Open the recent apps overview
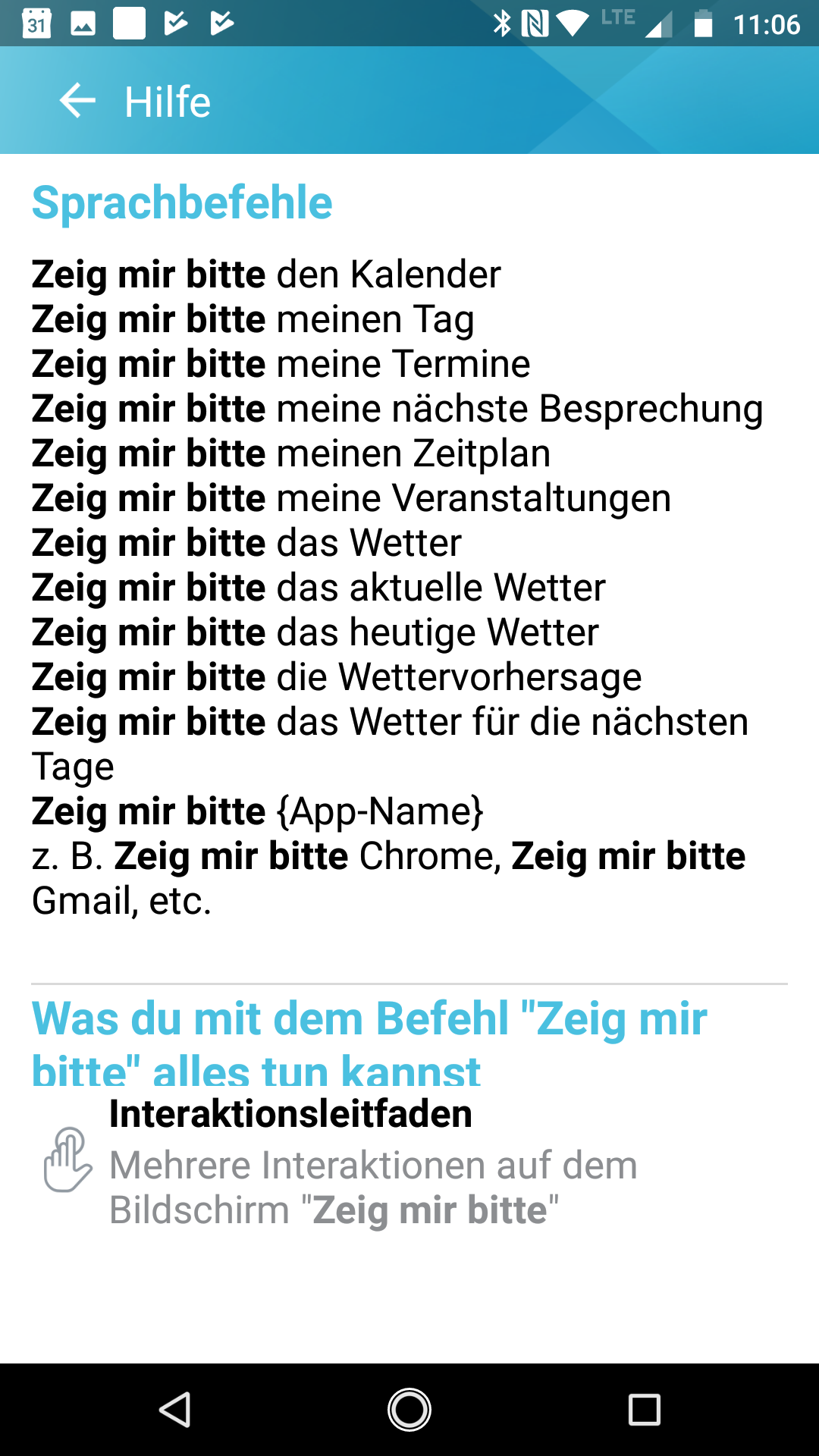 tap(644, 1410)
